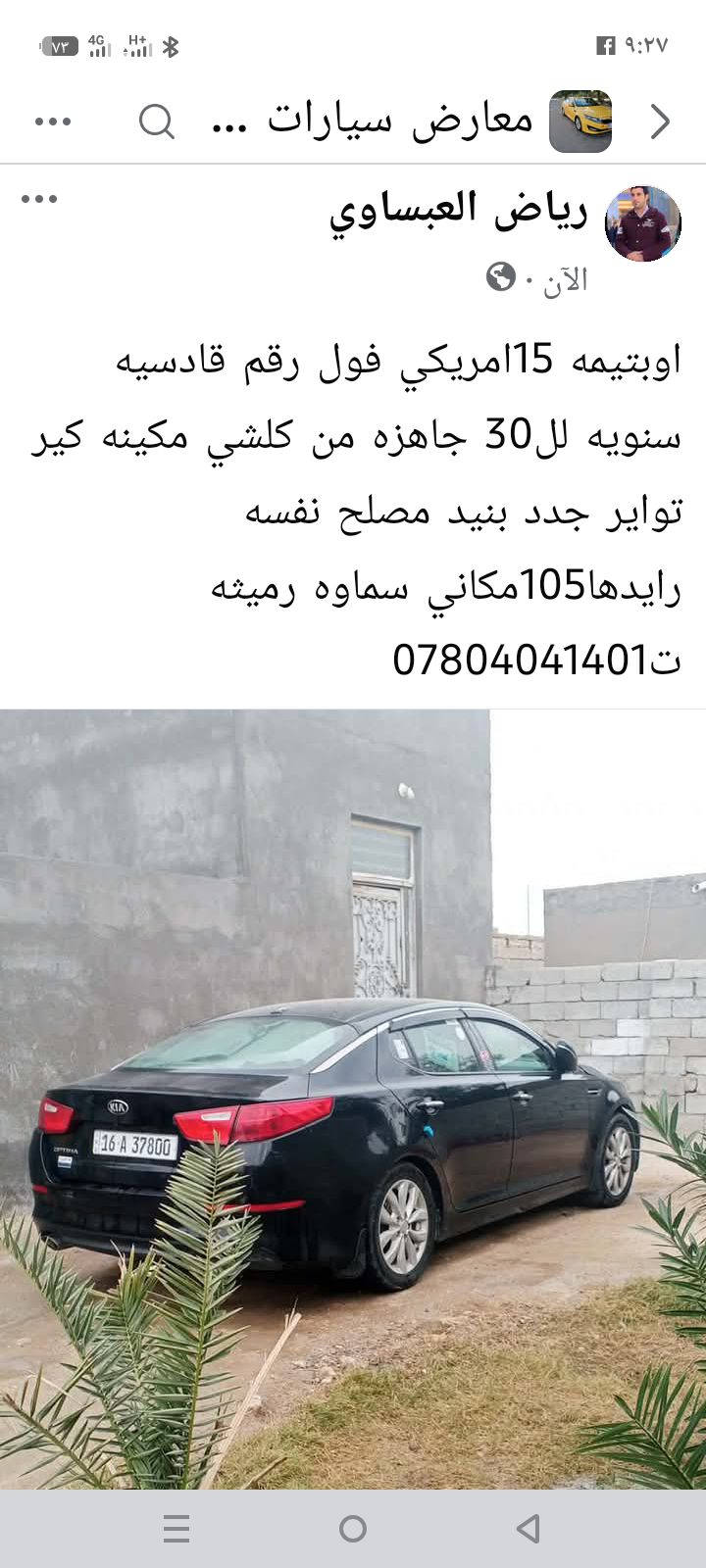The height and width of the screenshot is (1568, 706).
Task: Open the black Kia car photo
Action: [353, 1098]
